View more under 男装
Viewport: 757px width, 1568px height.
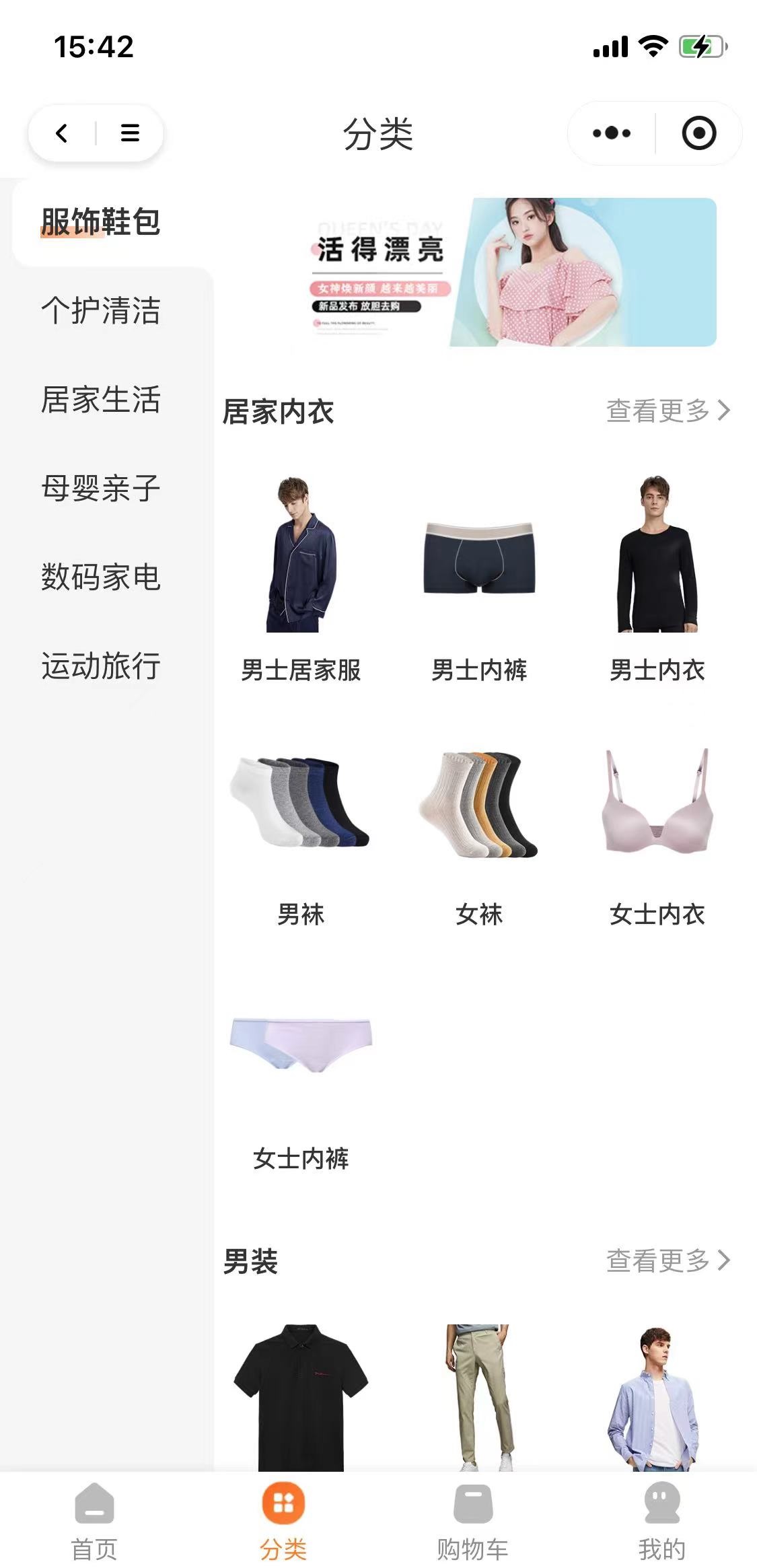click(668, 1260)
